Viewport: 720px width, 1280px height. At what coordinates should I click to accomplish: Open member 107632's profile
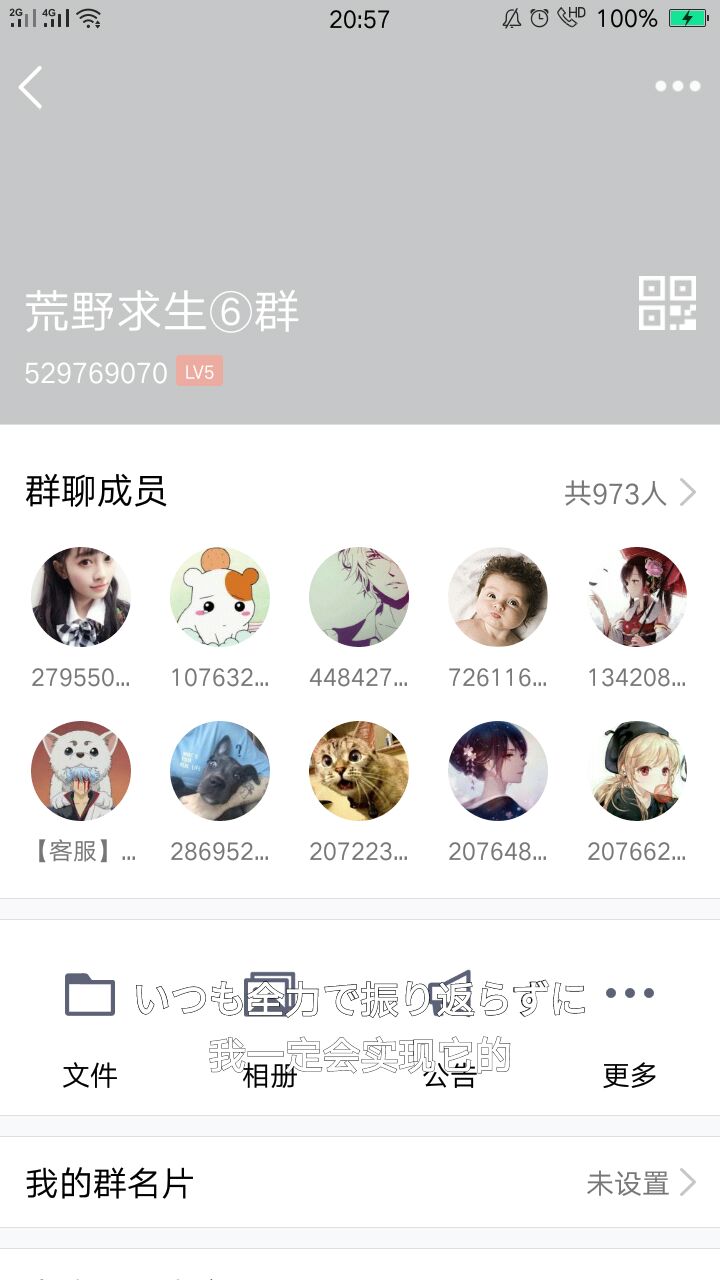(x=220, y=597)
